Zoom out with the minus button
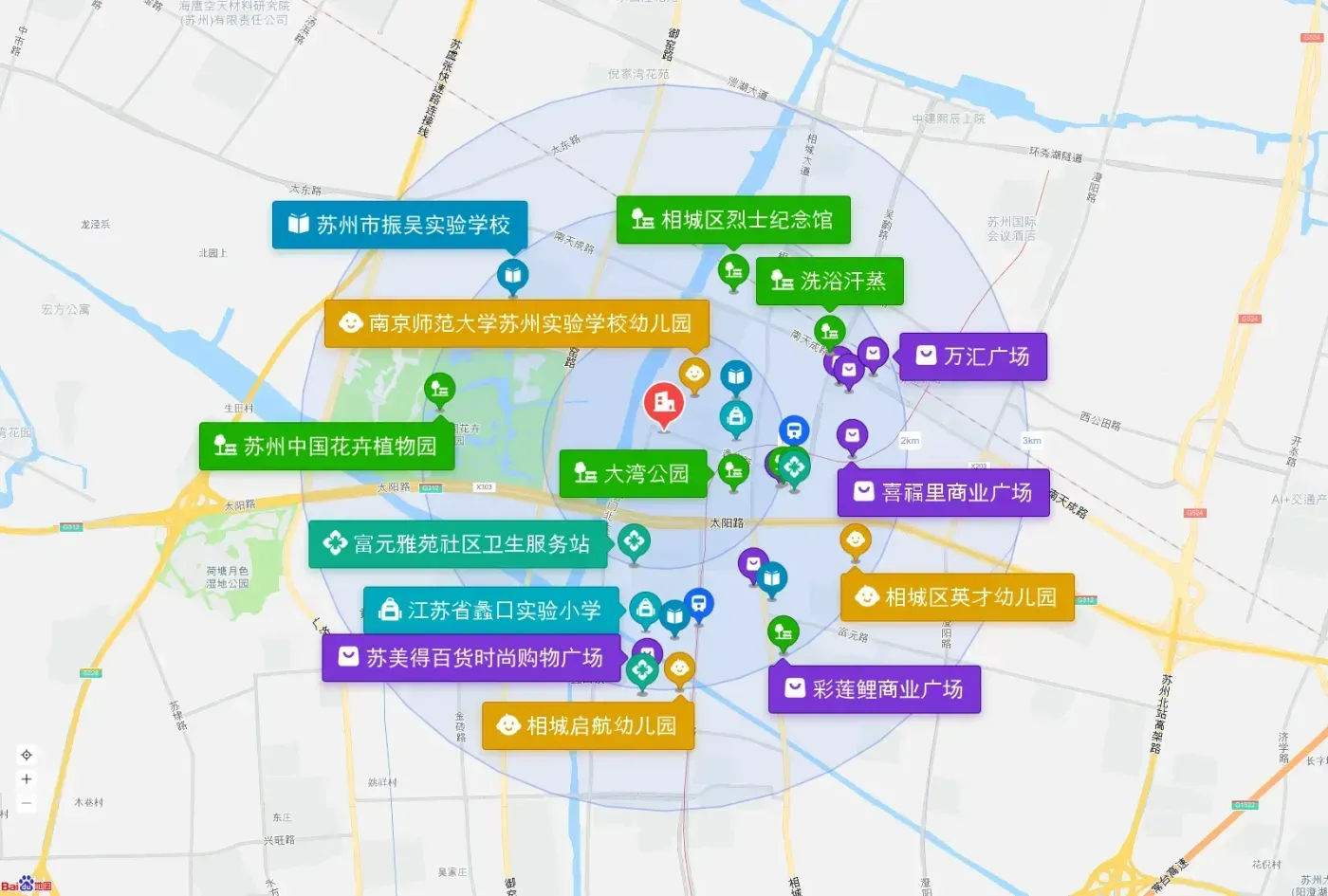This screenshot has width=1328, height=896. point(27,803)
